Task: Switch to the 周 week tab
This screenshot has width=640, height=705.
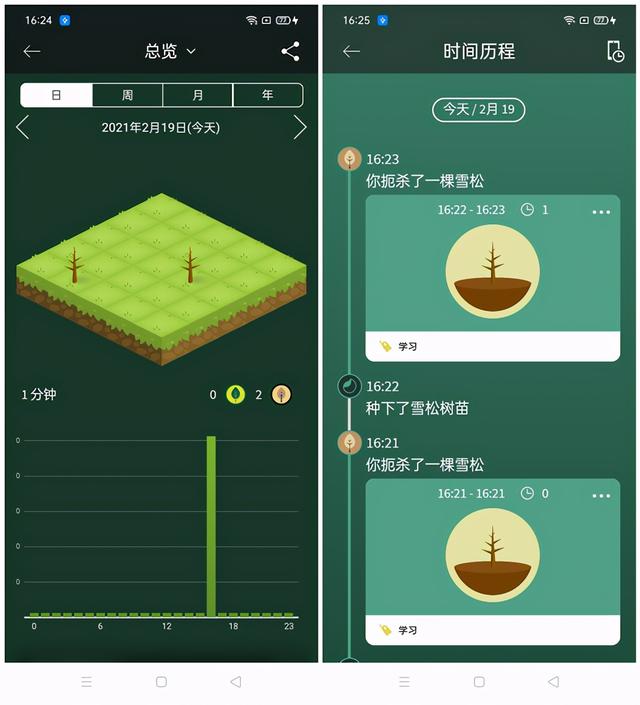Action: (128, 95)
